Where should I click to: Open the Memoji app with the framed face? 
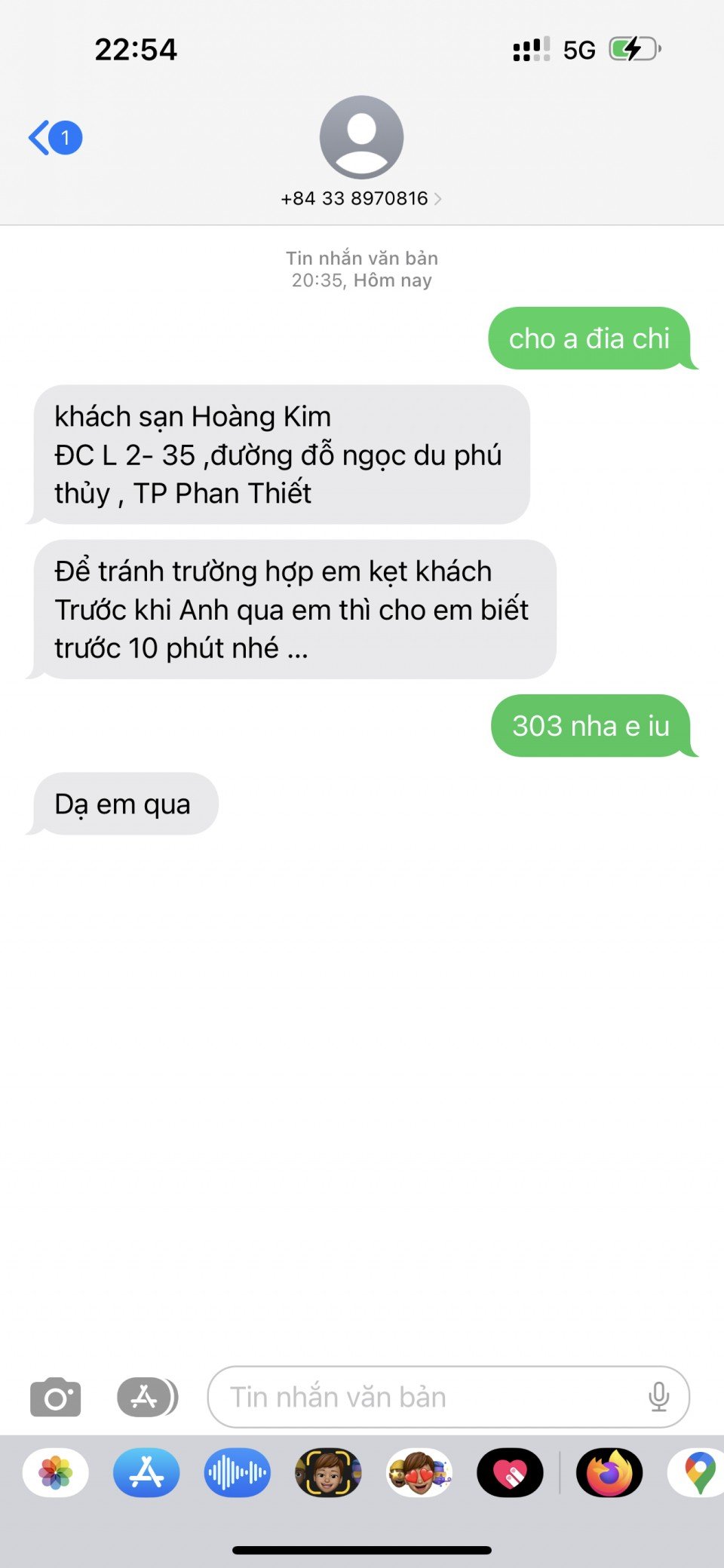coord(328,1472)
